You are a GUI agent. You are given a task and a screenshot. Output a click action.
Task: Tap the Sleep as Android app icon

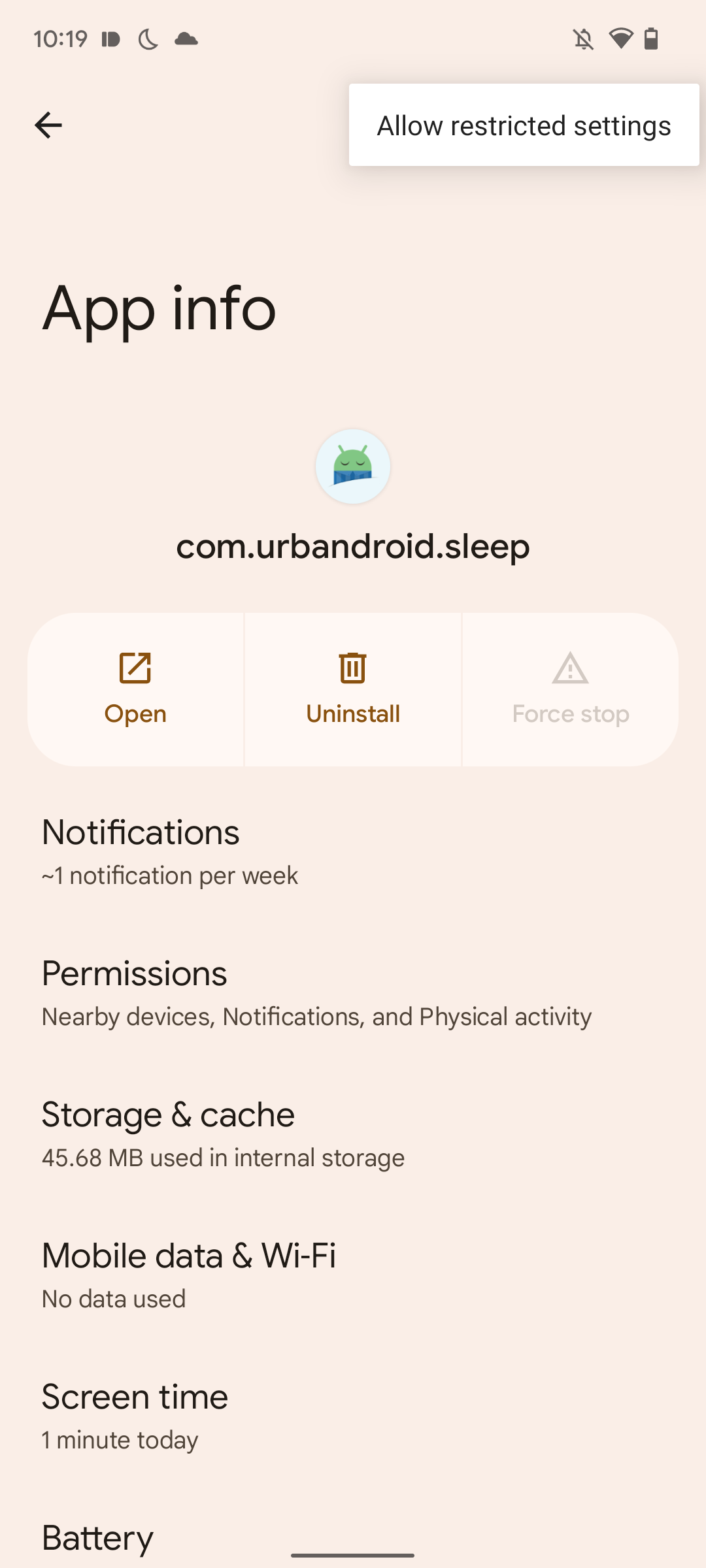(x=352, y=466)
